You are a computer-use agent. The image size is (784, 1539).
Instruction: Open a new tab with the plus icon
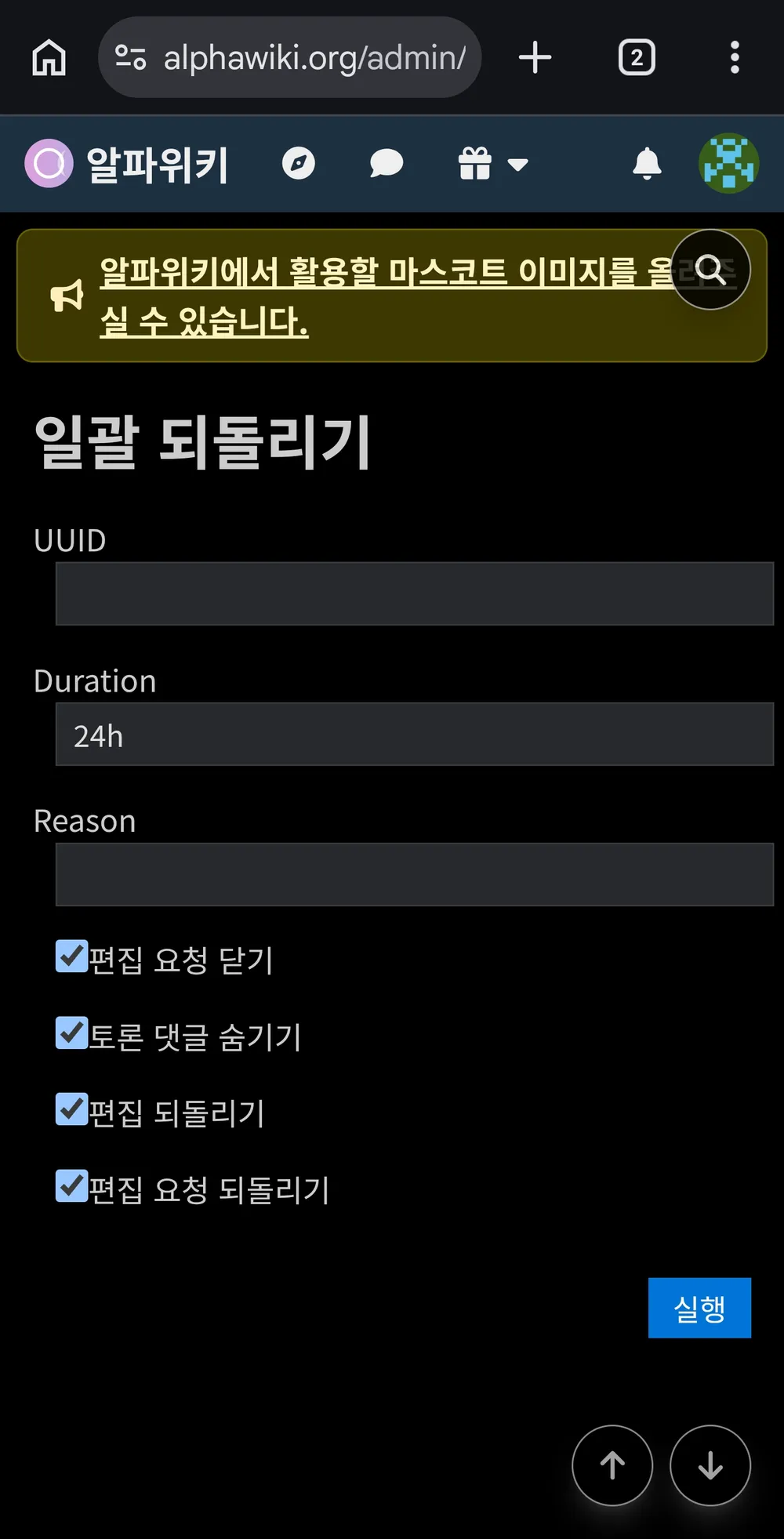coord(535,57)
